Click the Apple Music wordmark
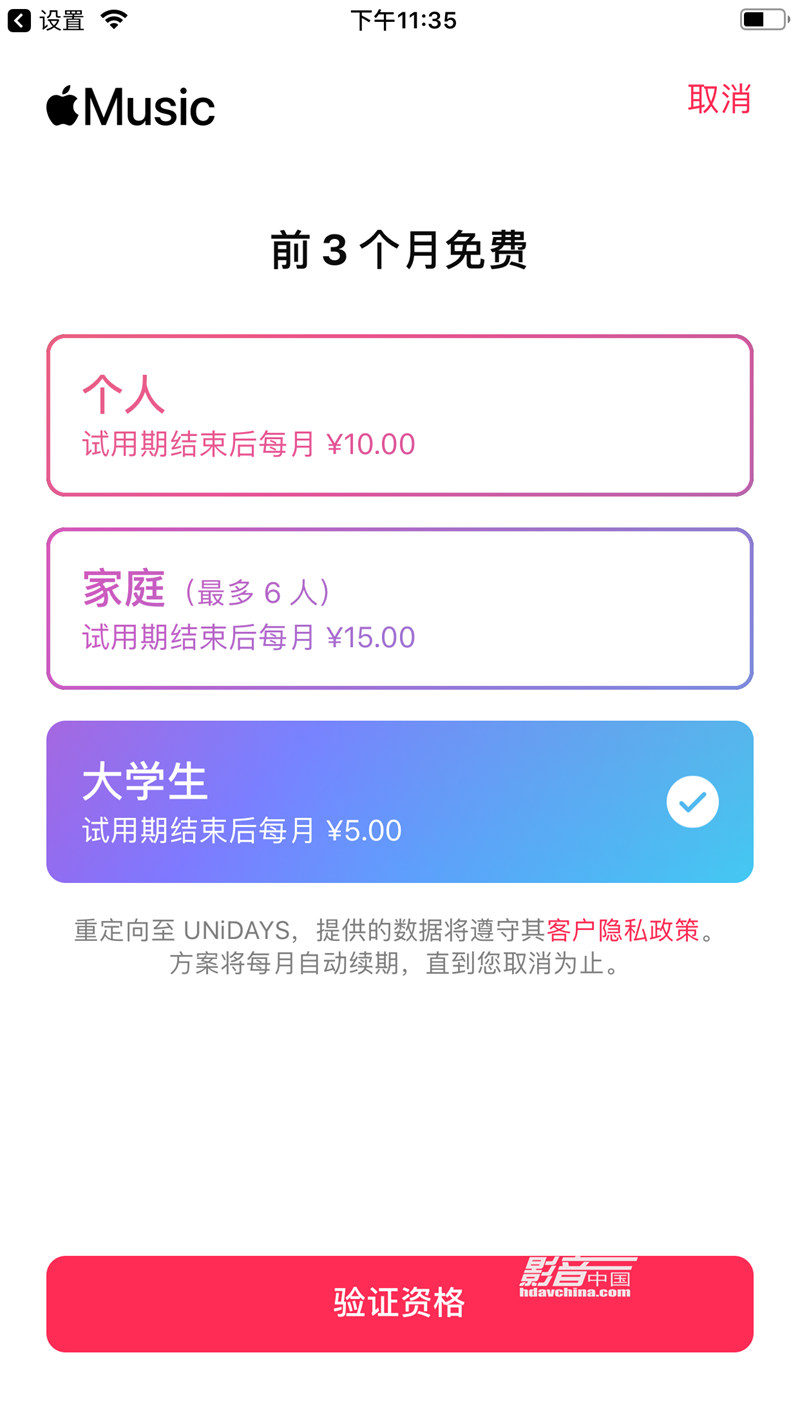Viewport: 800px width, 1422px height. pos(148,107)
